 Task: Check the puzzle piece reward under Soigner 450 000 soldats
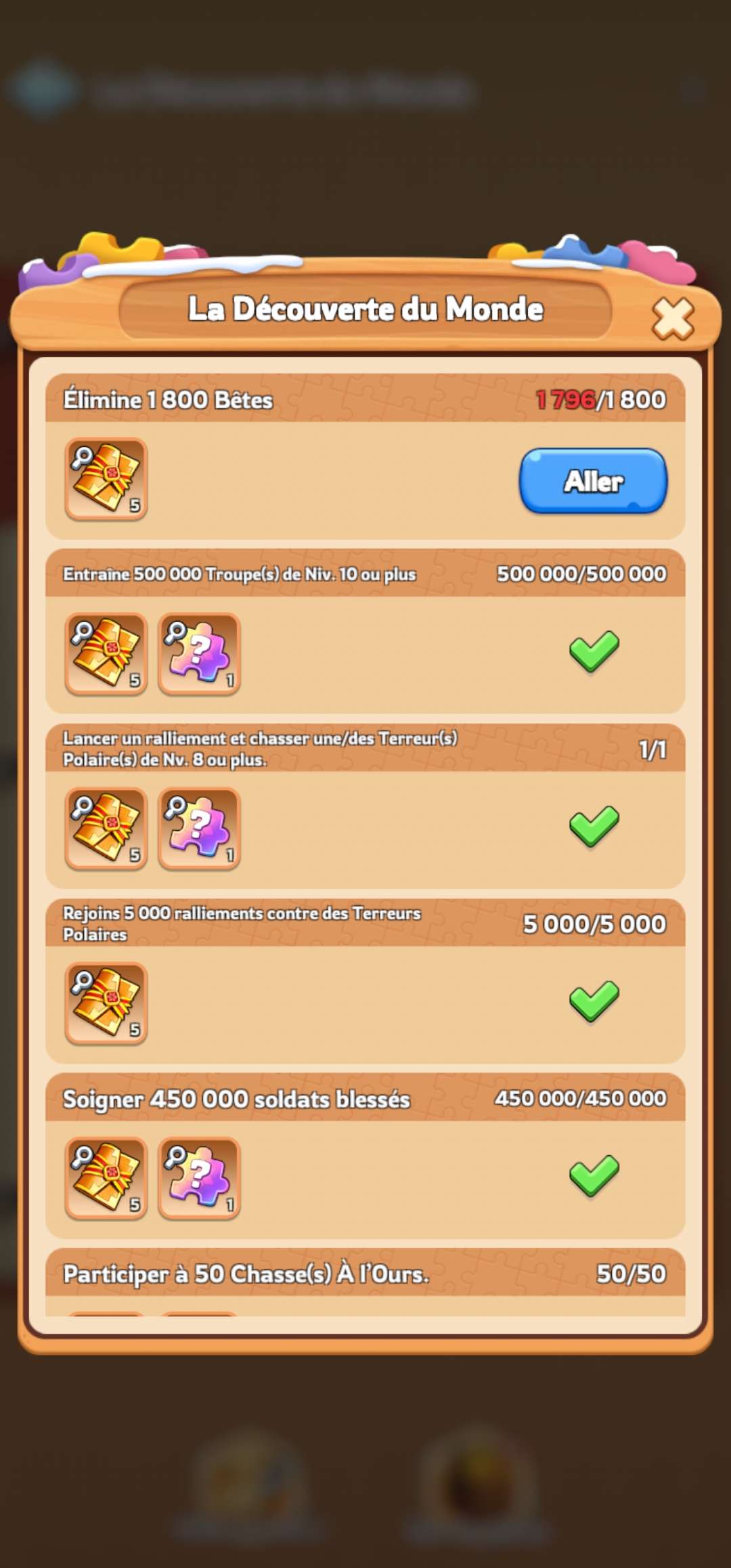click(x=199, y=1177)
